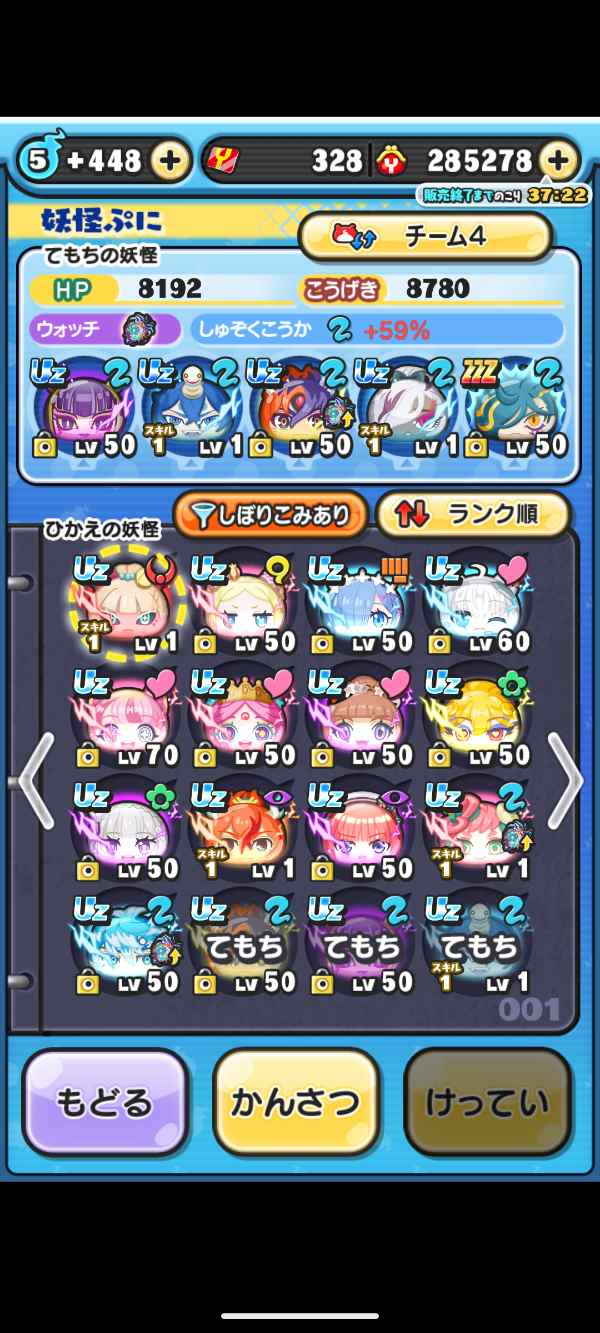Add more coins via plus beside 285278

[x=559, y=160]
